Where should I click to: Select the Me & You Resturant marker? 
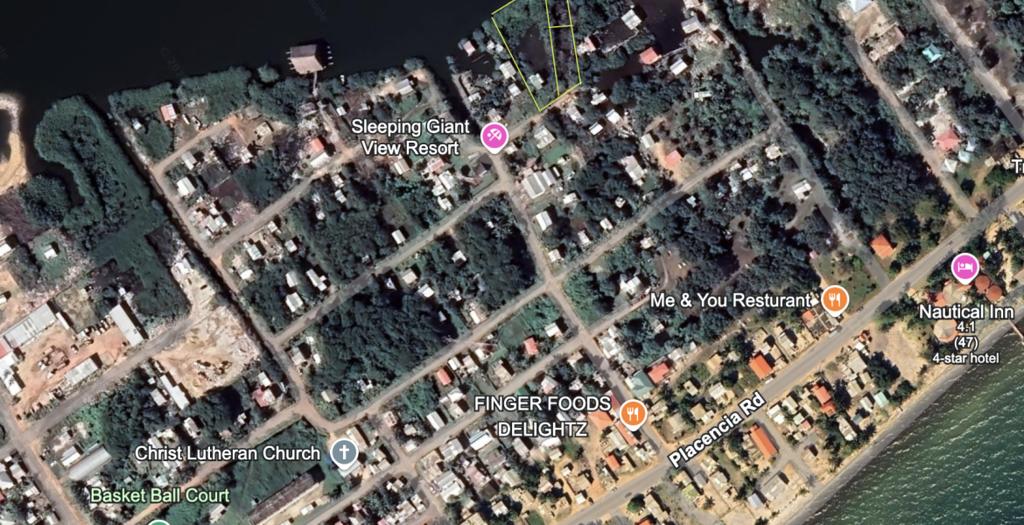(835, 298)
